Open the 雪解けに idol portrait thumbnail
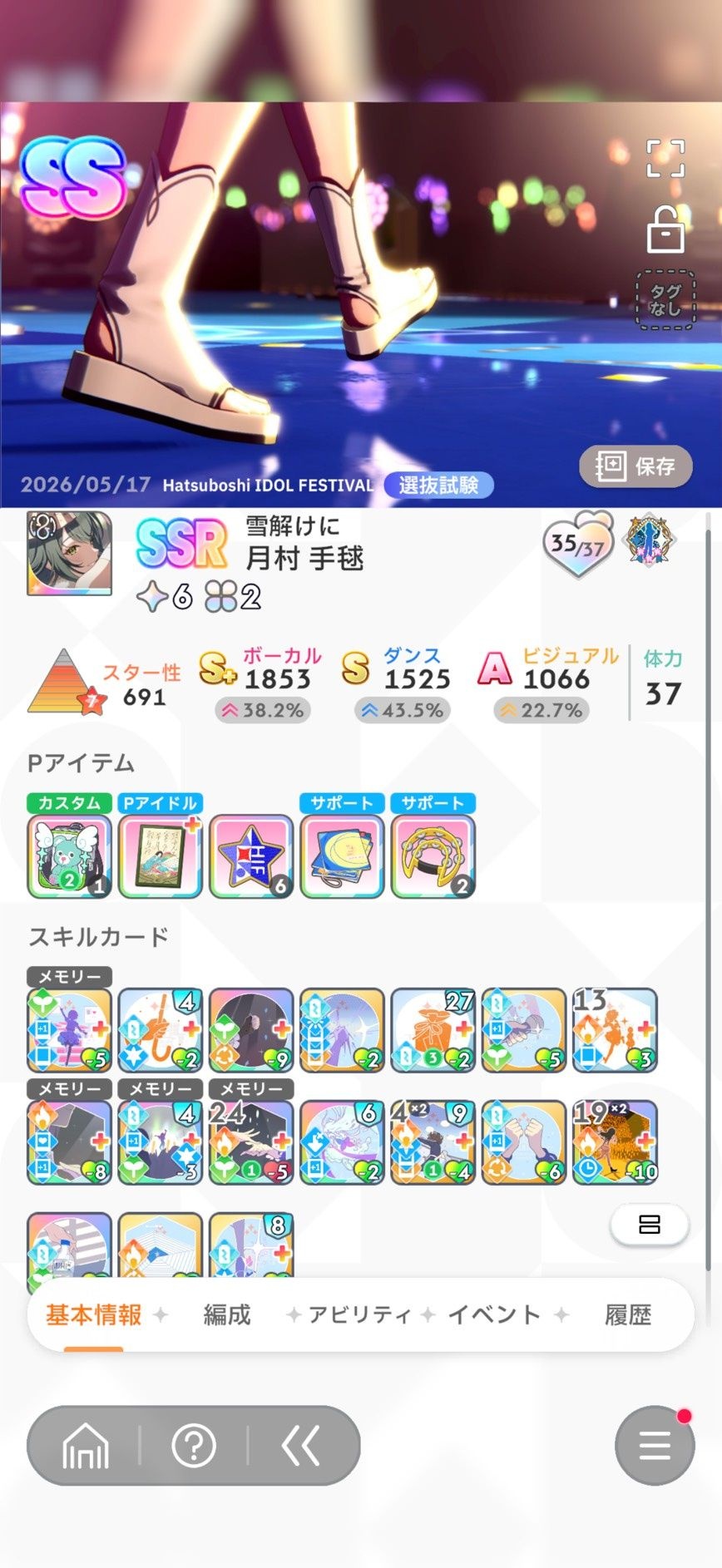This screenshot has width=722, height=1568. click(x=70, y=553)
